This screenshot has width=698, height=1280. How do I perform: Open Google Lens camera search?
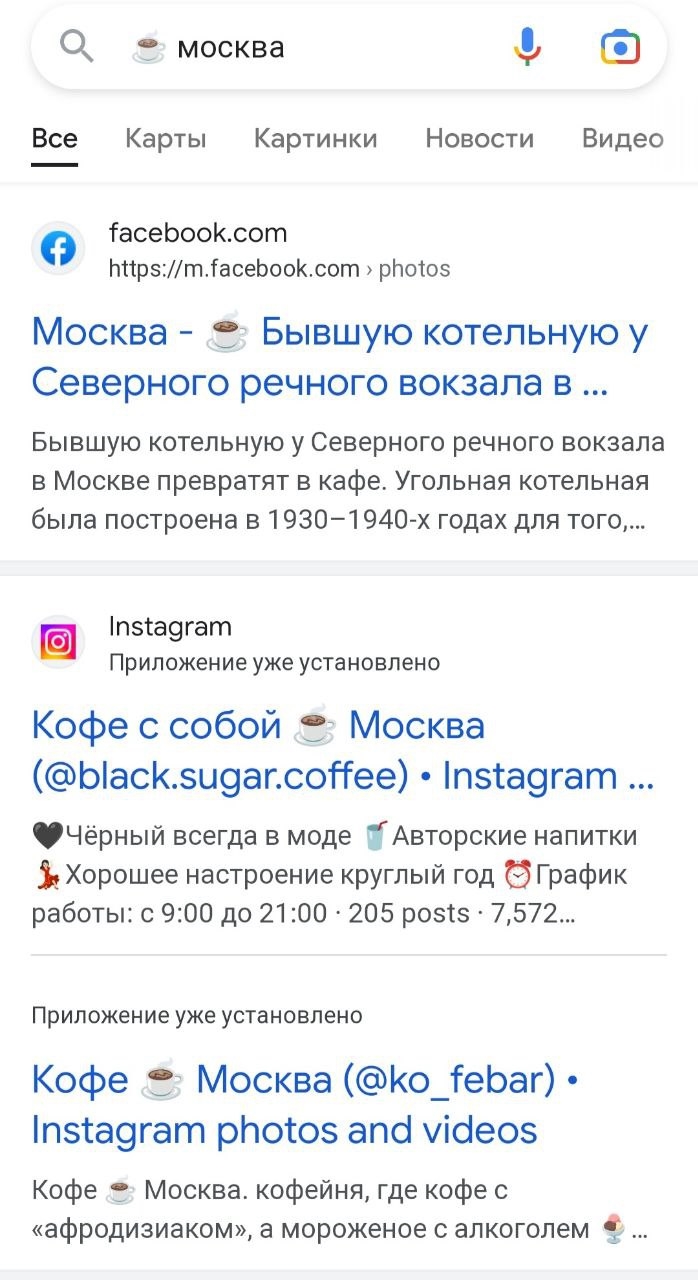(x=620, y=47)
